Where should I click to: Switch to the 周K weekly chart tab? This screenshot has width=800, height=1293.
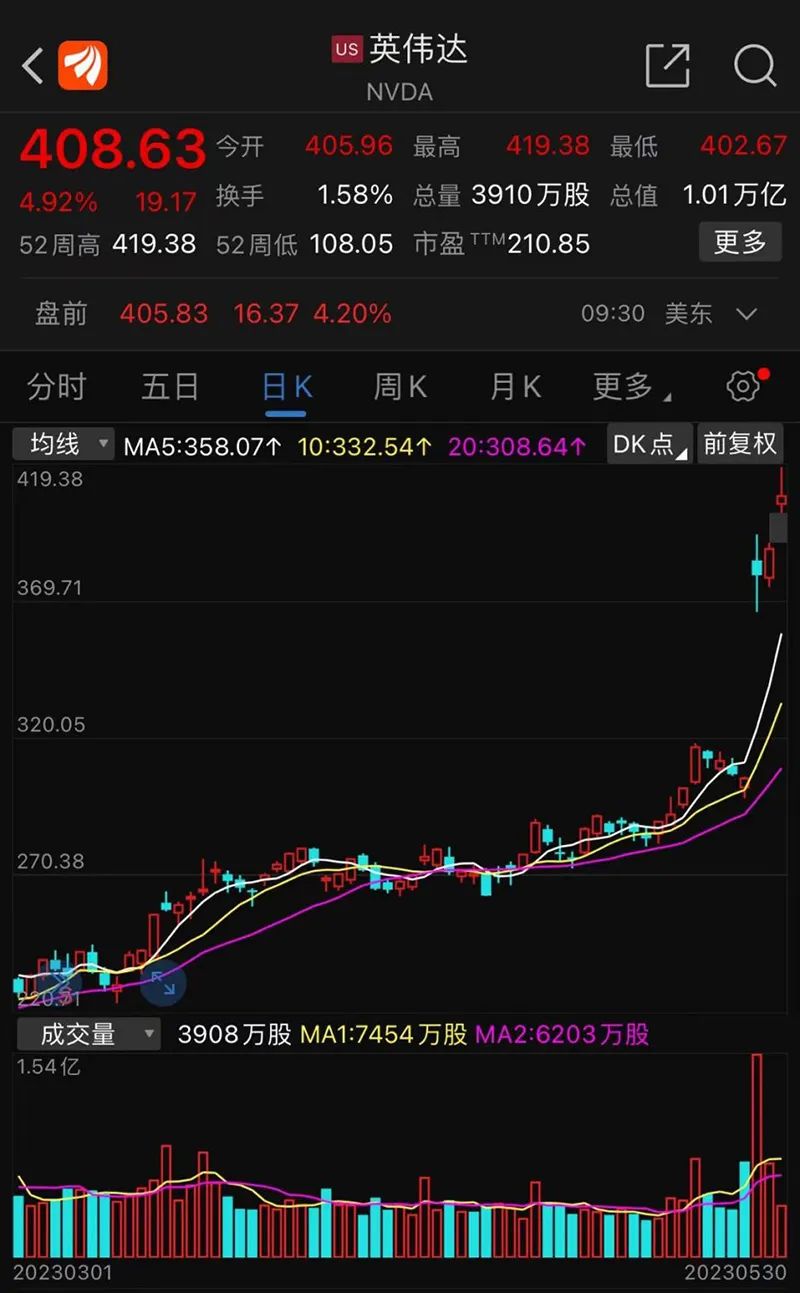point(398,386)
